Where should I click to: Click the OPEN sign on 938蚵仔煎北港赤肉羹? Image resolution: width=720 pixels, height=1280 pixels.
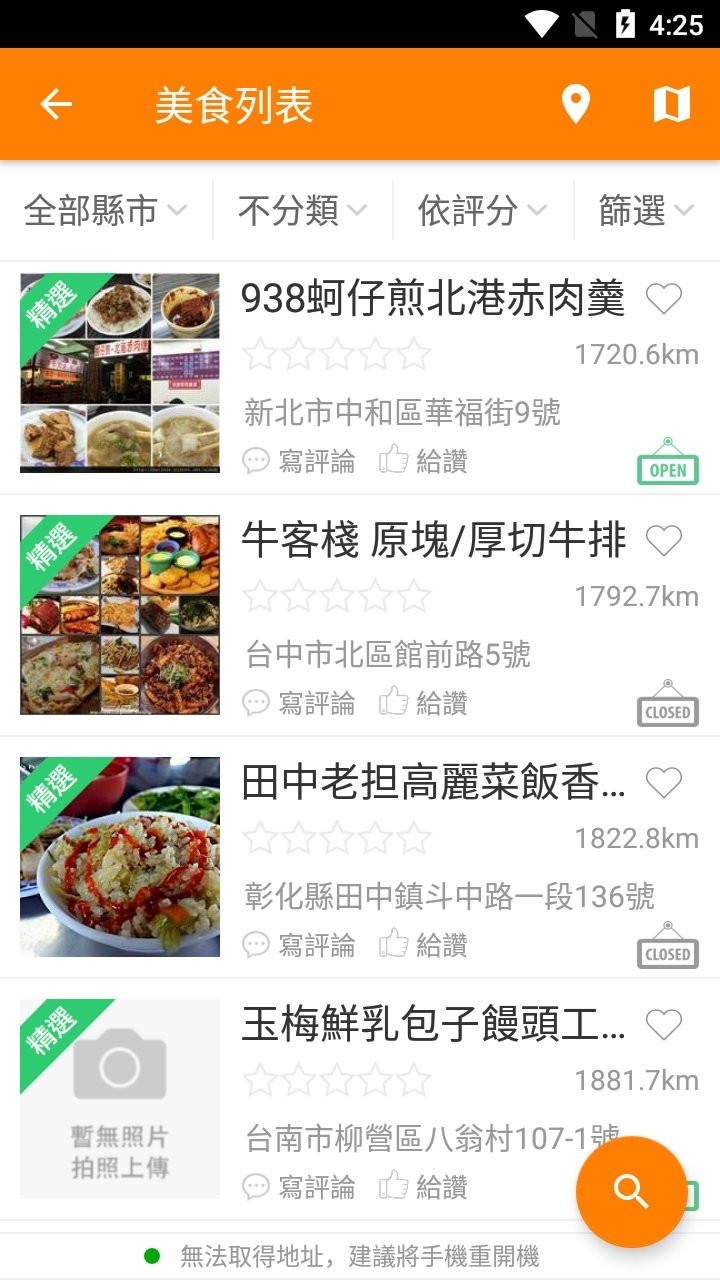point(667,466)
